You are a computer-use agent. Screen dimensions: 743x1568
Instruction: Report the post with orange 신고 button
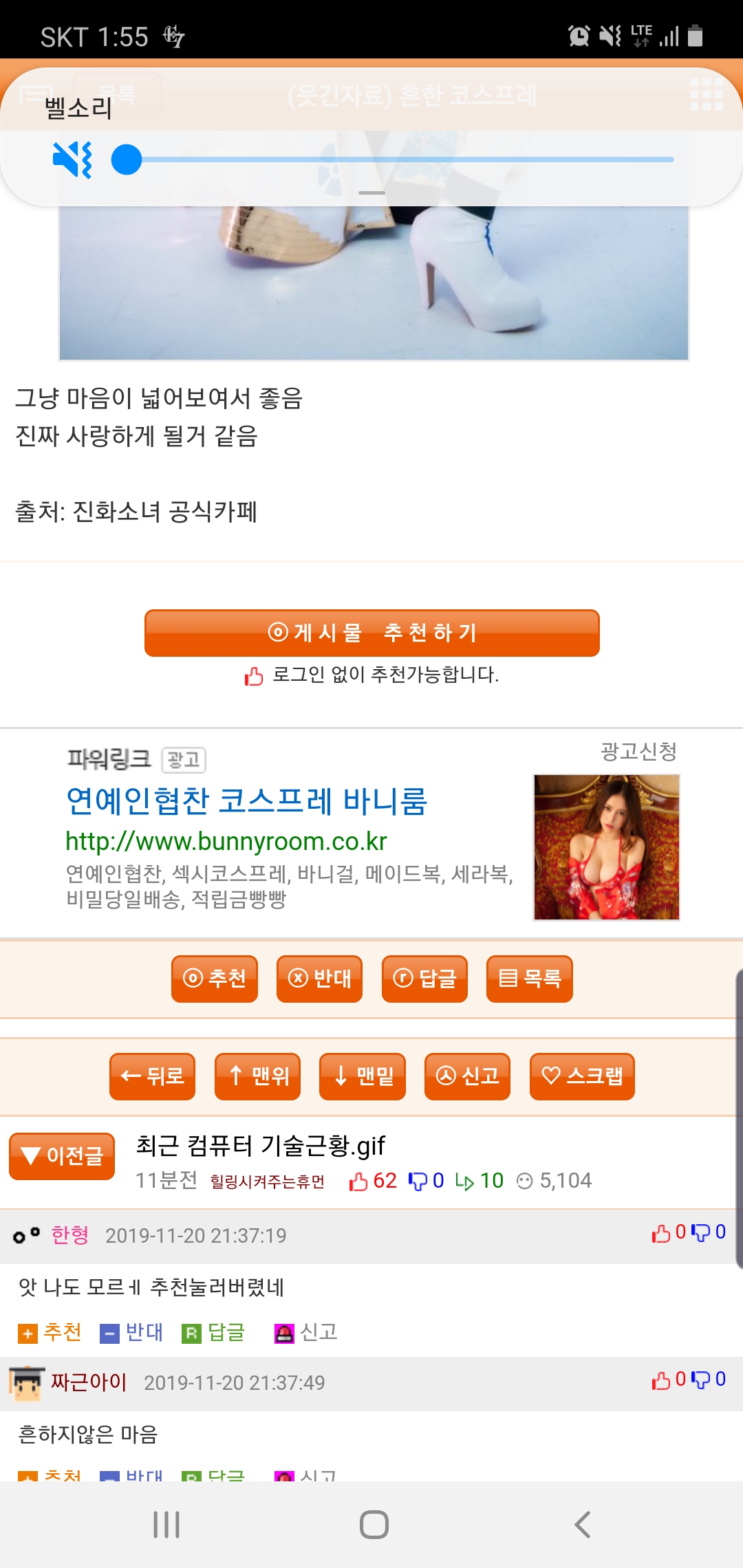click(467, 1076)
